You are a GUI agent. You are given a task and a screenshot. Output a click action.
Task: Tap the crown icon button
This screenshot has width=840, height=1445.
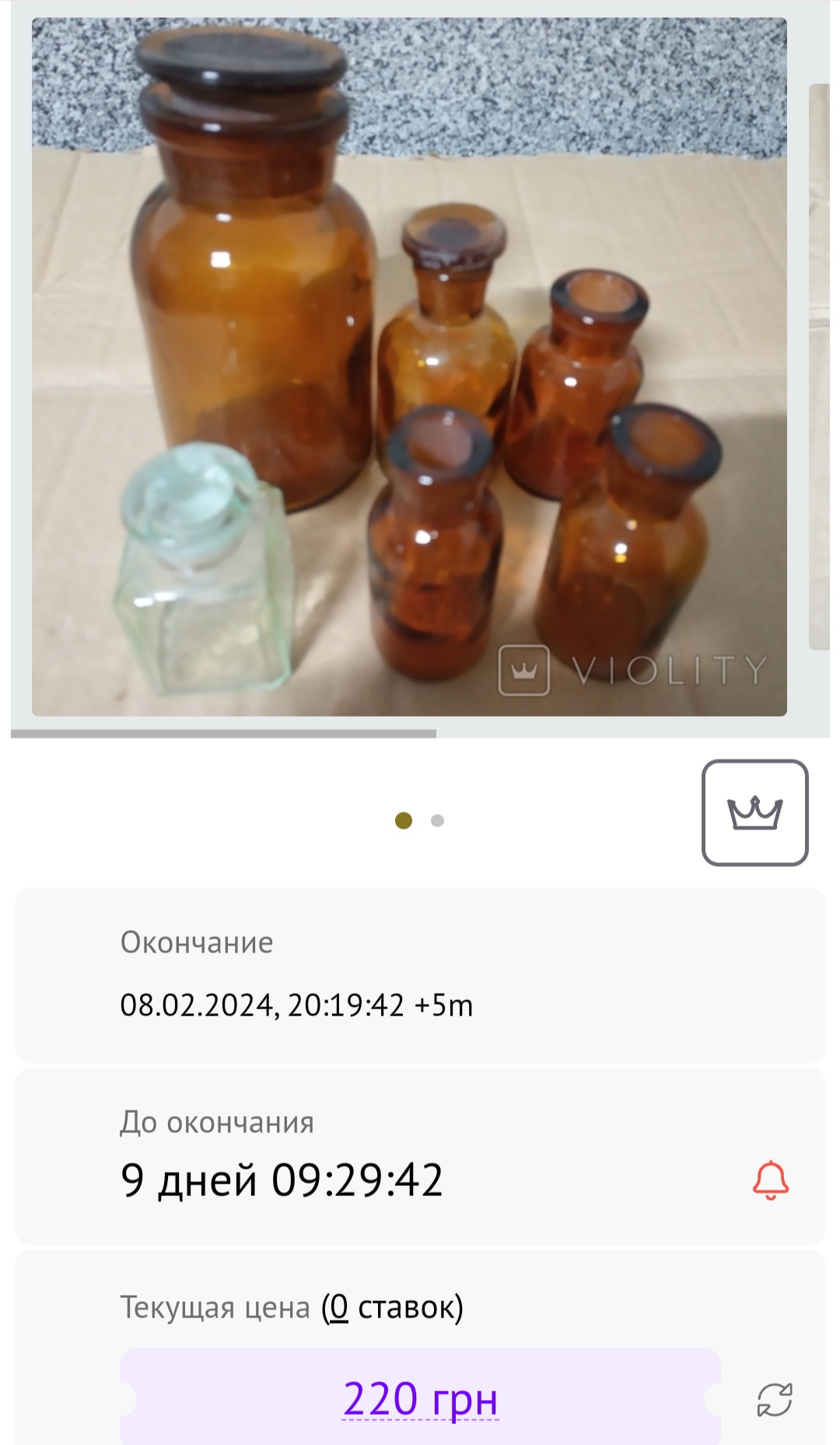(x=754, y=812)
